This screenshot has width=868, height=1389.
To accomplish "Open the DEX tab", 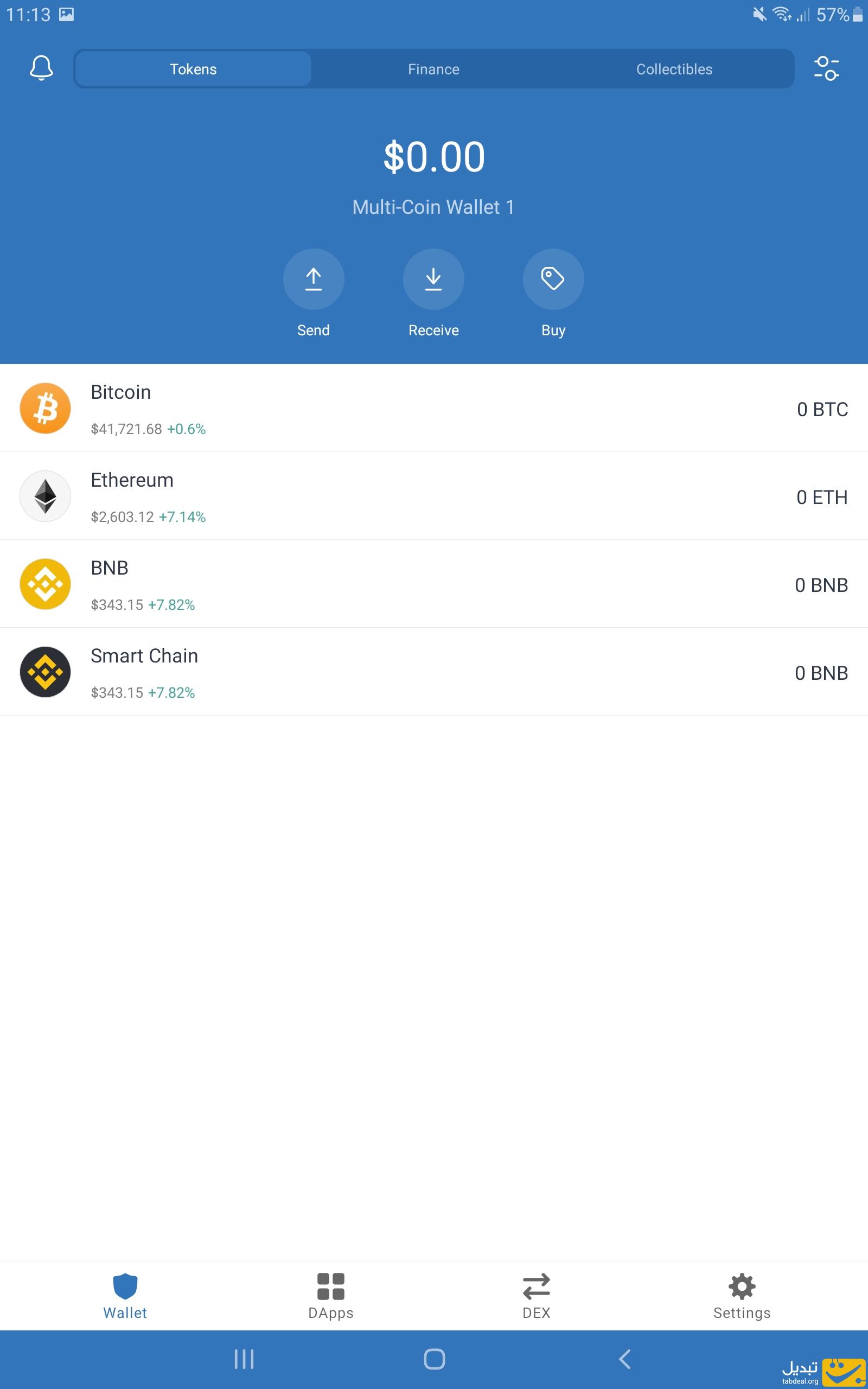I will (x=536, y=1296).
